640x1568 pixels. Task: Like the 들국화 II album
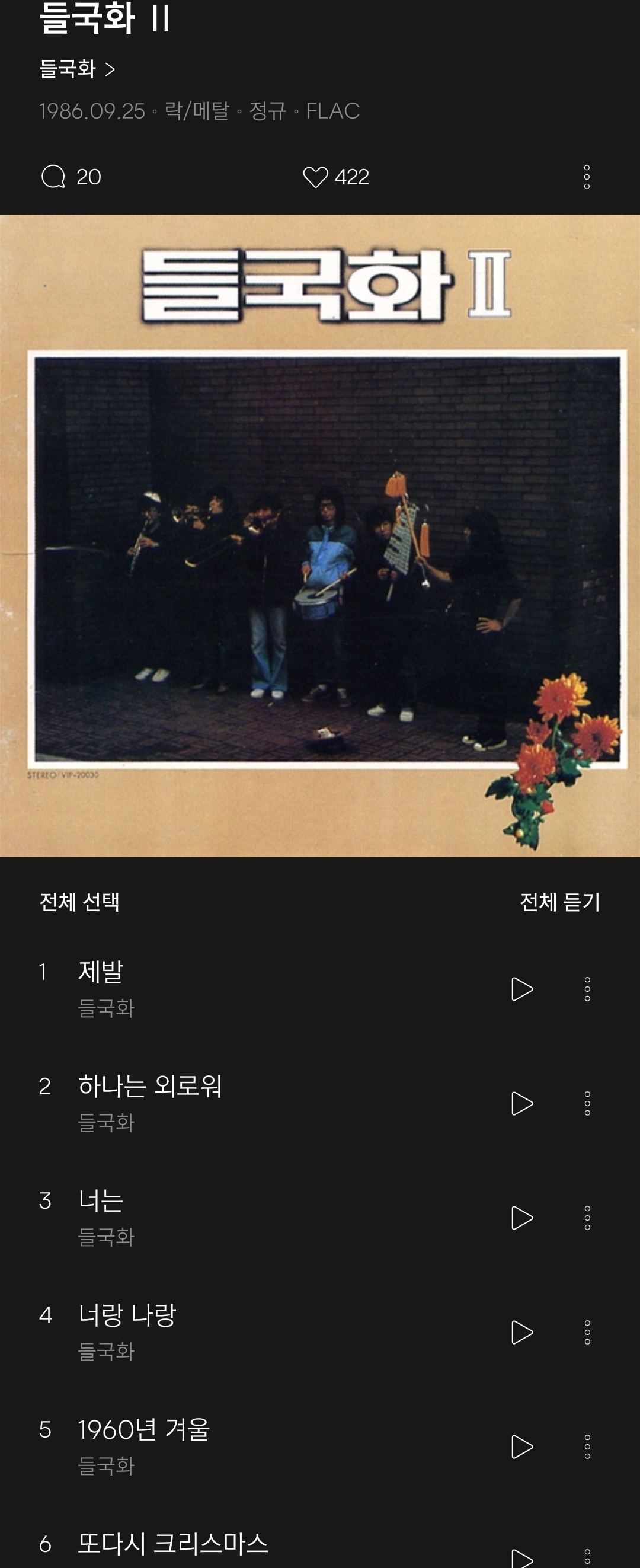tap(335, 177)
